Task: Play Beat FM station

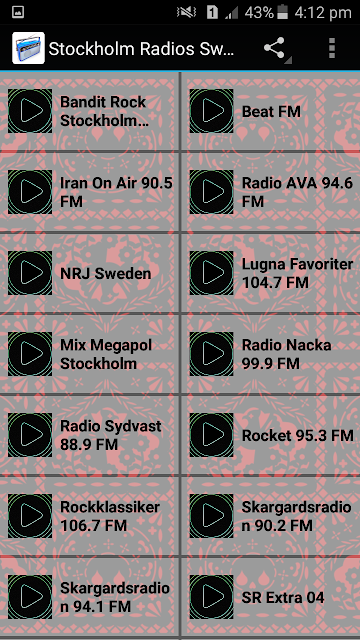Action: coord(271,111)
